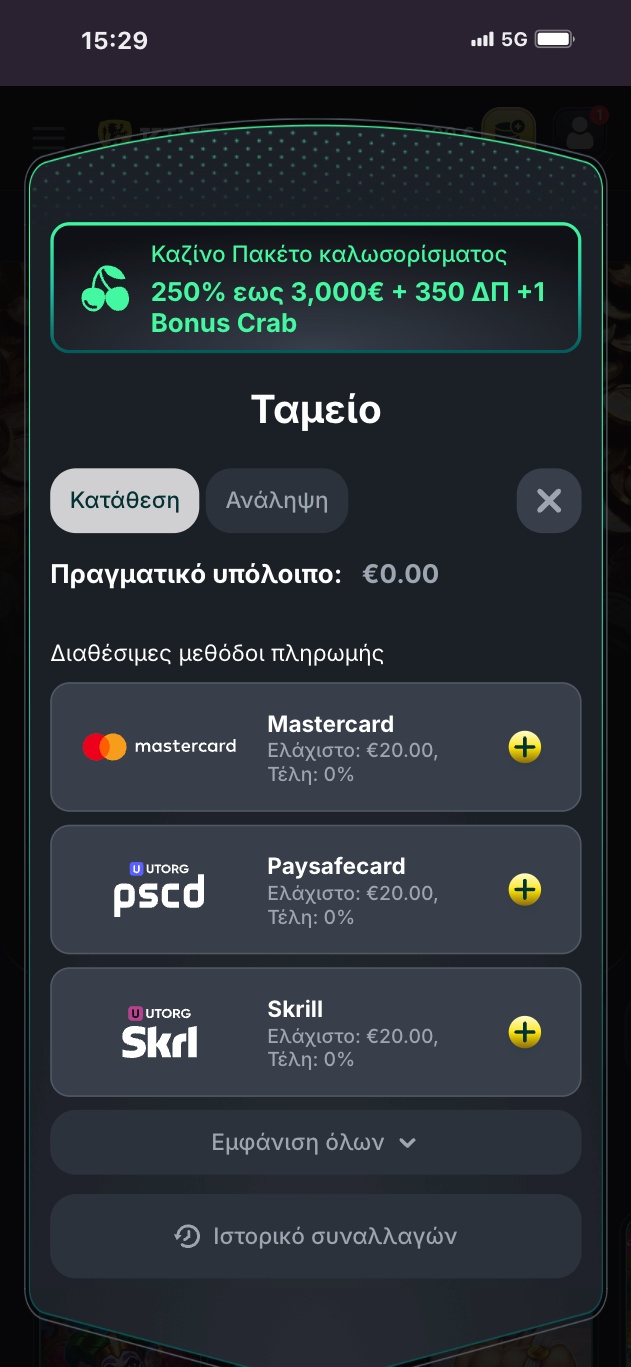Open the Καζίνο welcome package banner
The image size is (631, 1367).
coord(315,288)
